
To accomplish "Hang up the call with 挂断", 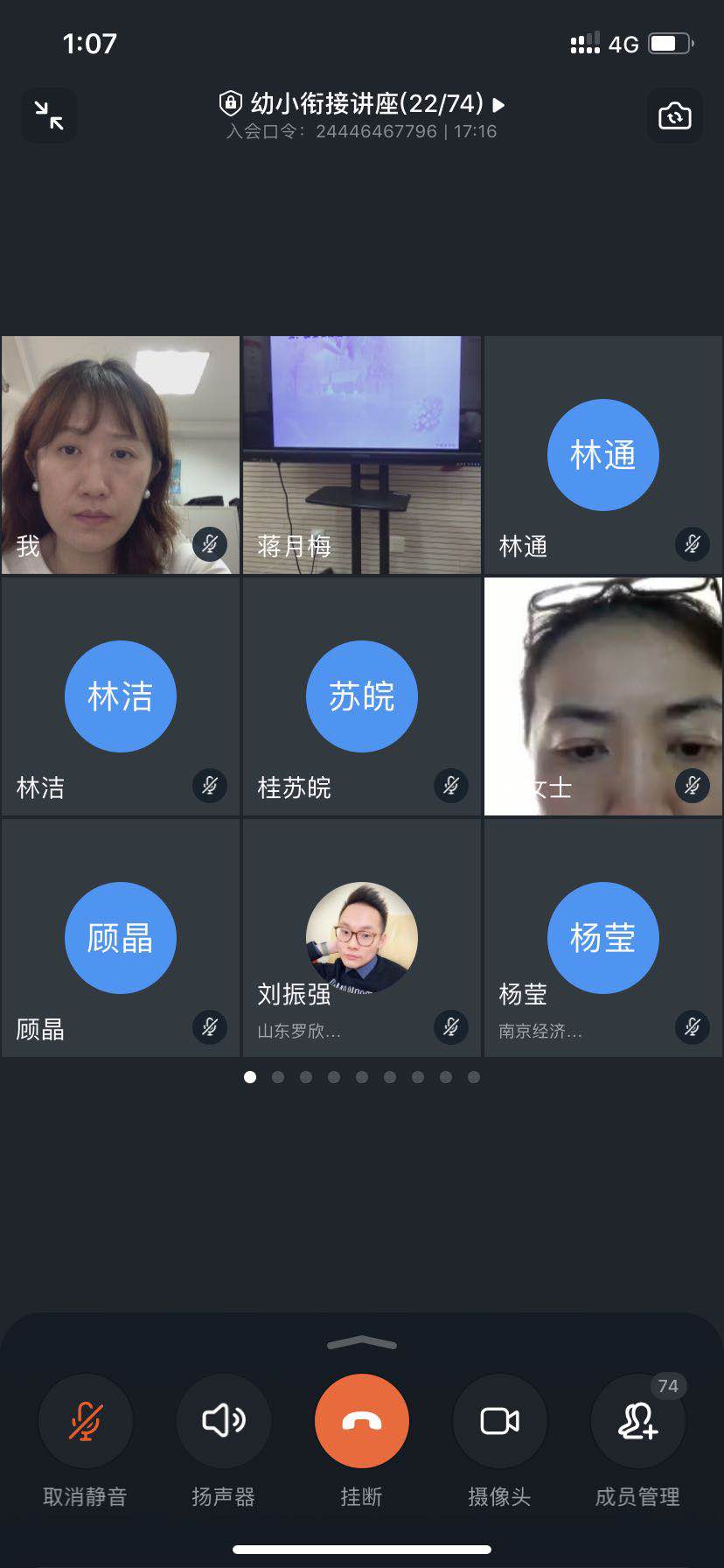I will pos(361,1421).
